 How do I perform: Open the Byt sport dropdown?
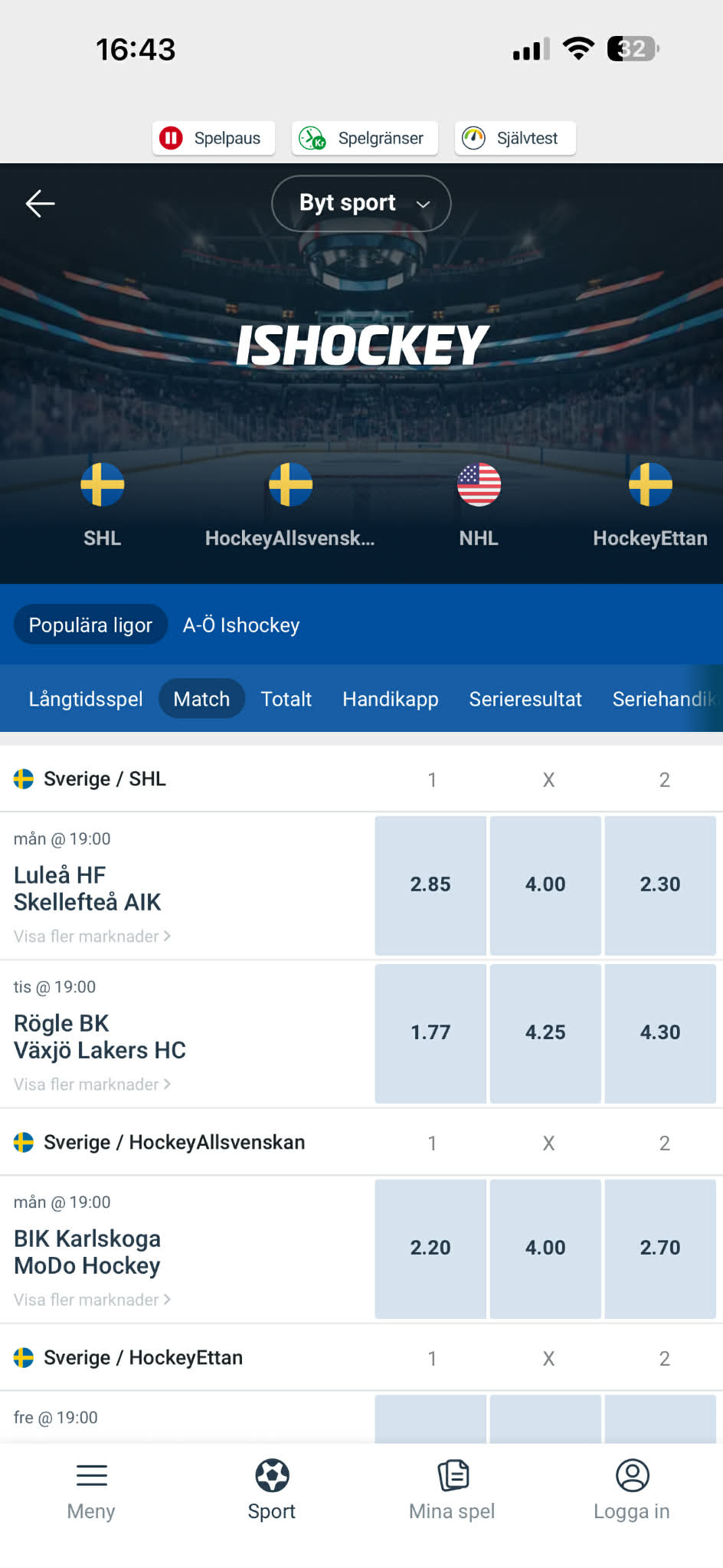(x=361, y=203)
